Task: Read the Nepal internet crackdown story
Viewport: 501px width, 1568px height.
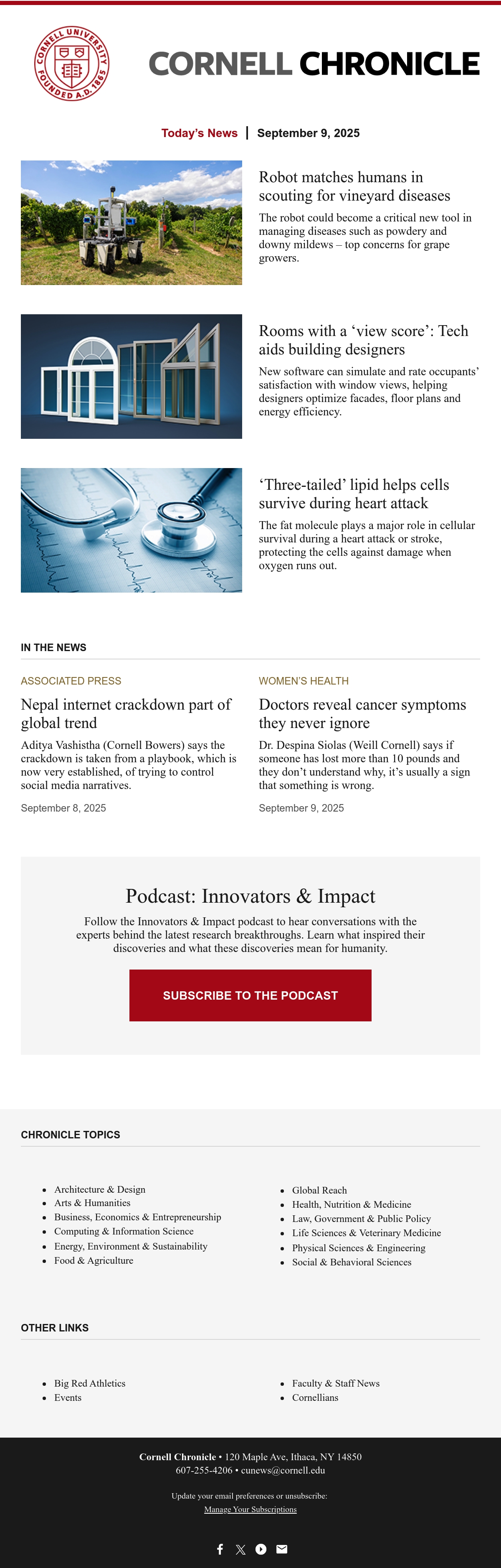Action: tap(126, 713)
